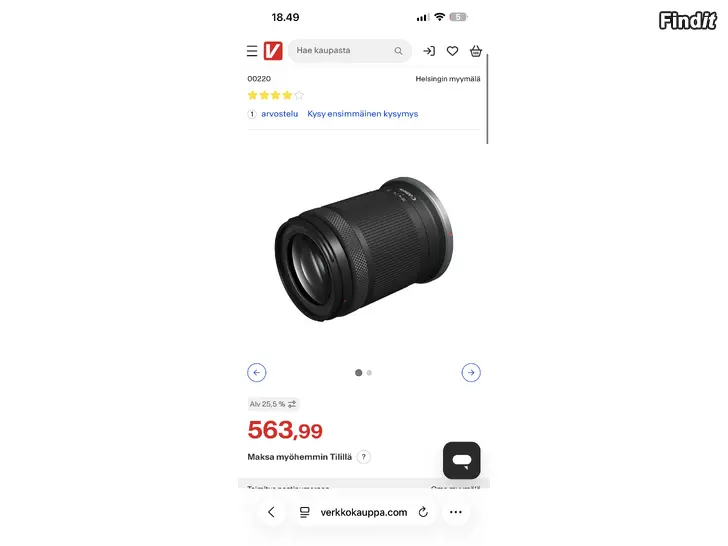Open the login icon
Screen dimensions: 728x546
429,51
